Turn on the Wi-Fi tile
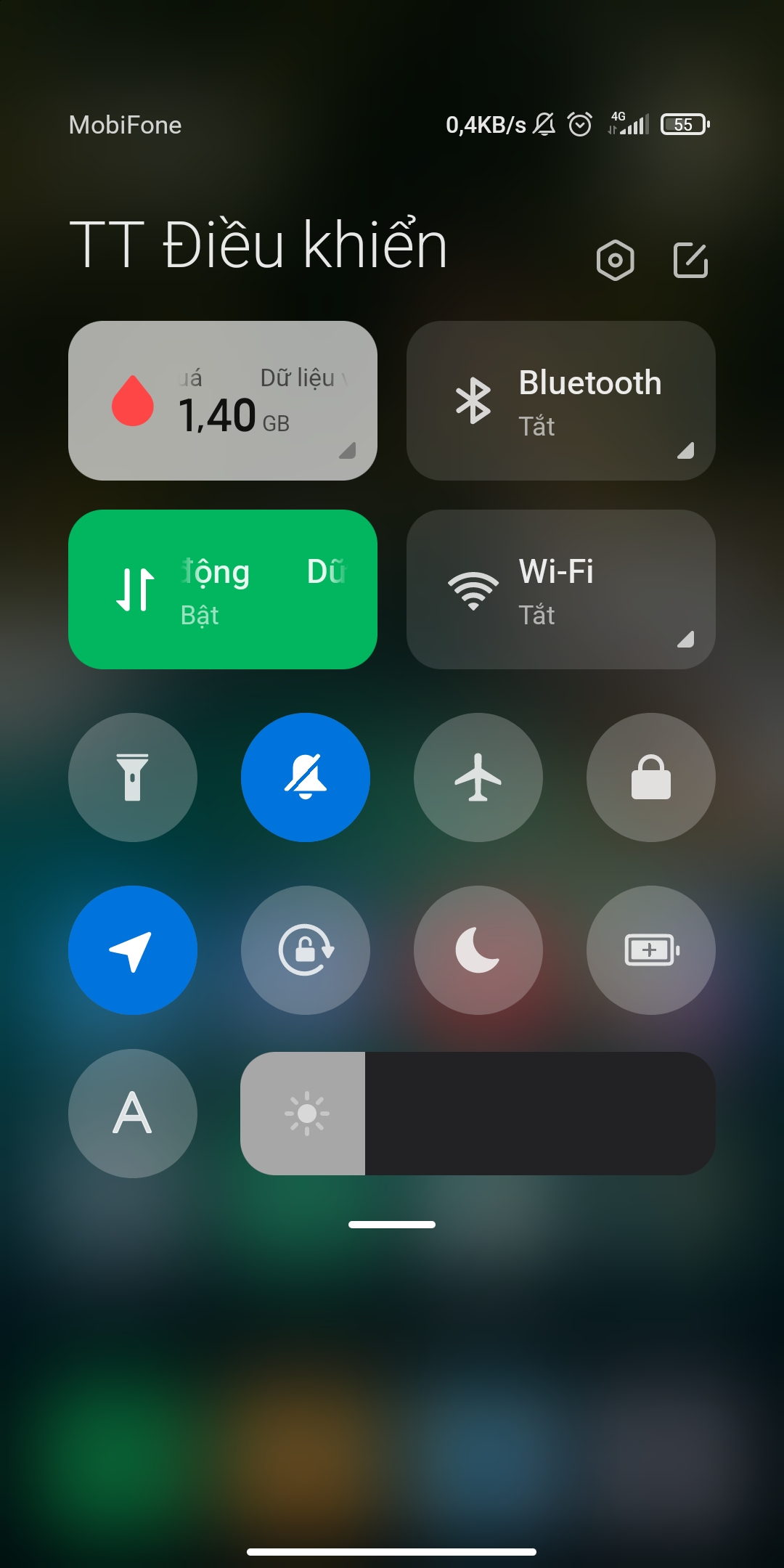 tap(561, 589)
